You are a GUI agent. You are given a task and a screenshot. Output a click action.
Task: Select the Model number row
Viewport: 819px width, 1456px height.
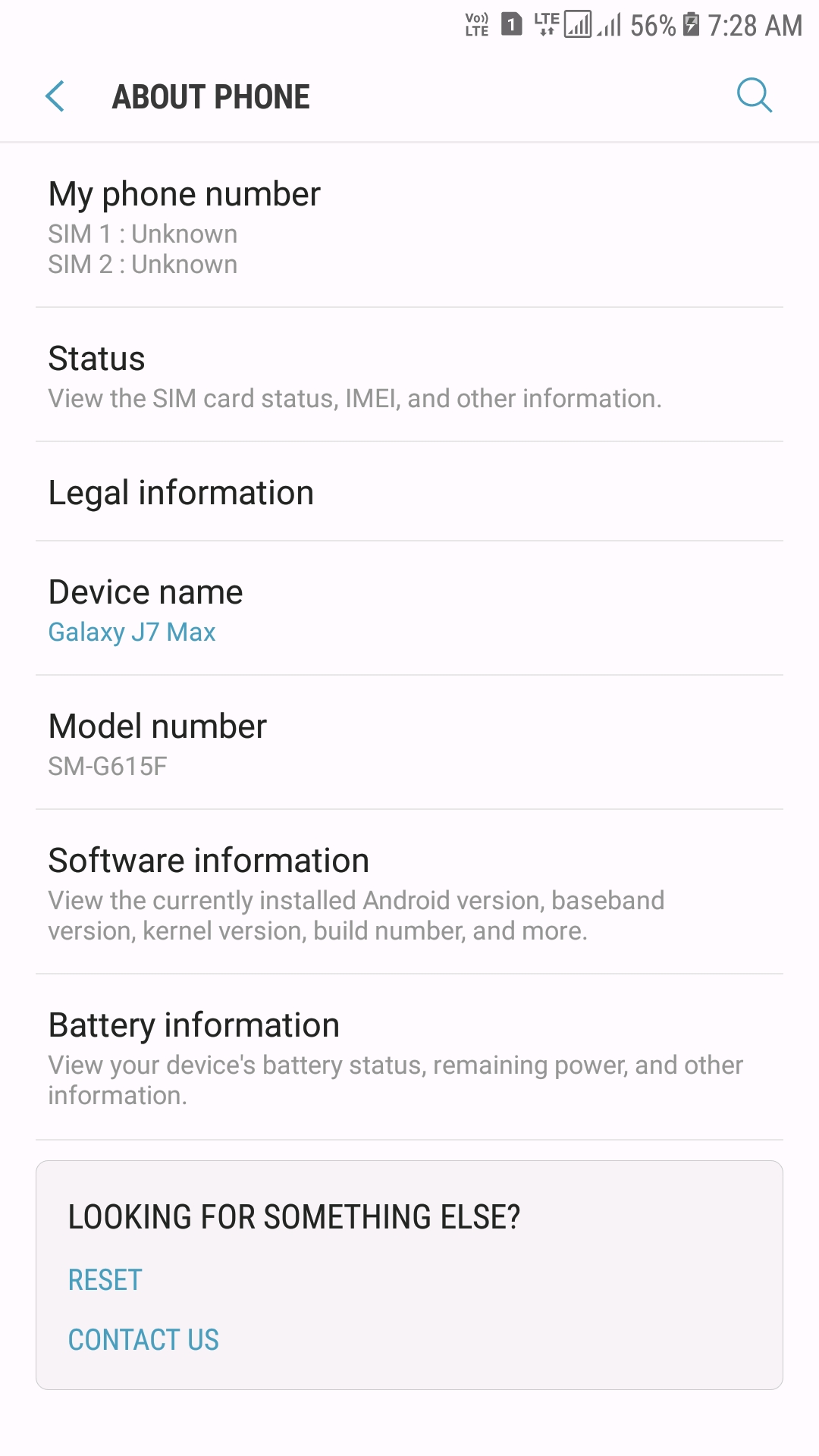(x=409, y=744)
